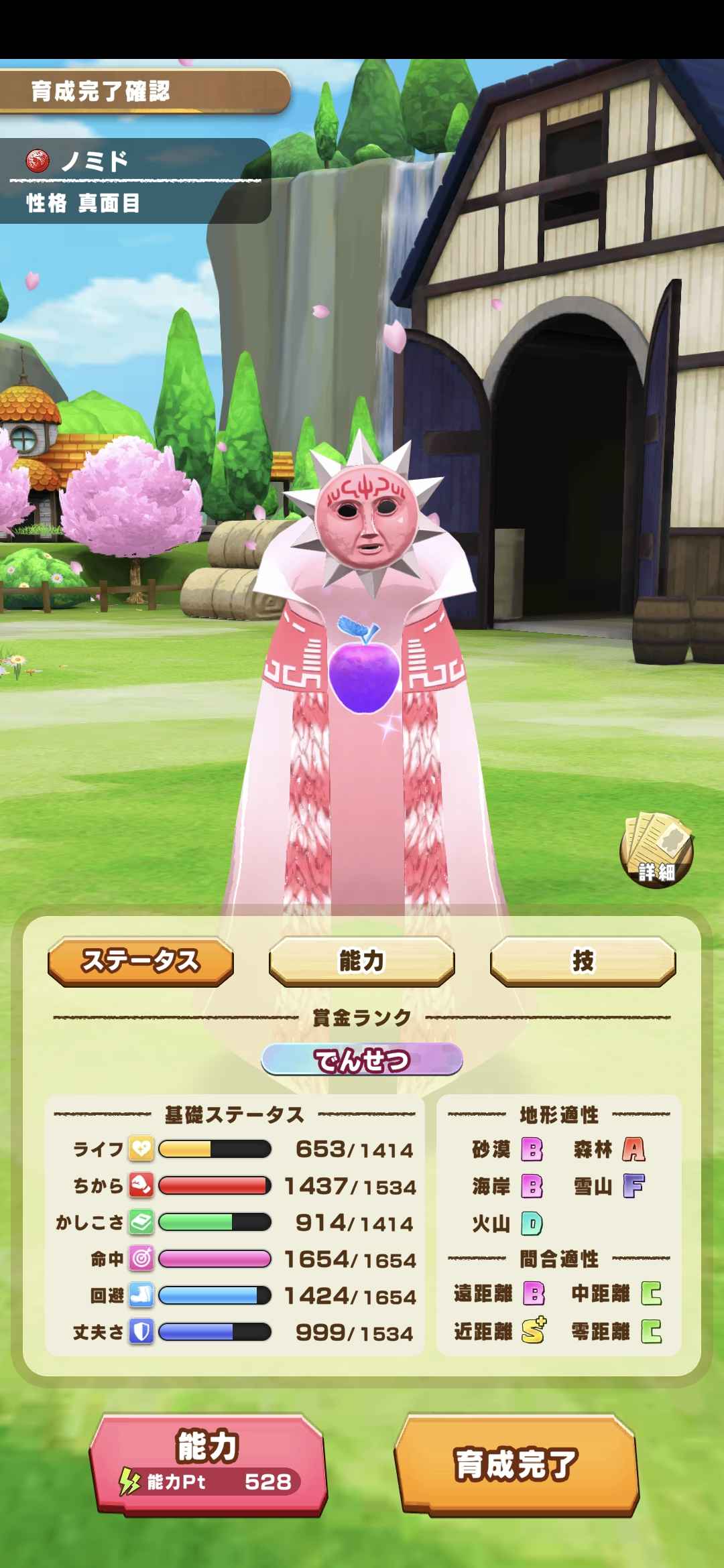Open the 能力 button showing 528 能力Pt
This screenshot has height=1568, width=724.
pyautogui.click(x=208, y=1464)
